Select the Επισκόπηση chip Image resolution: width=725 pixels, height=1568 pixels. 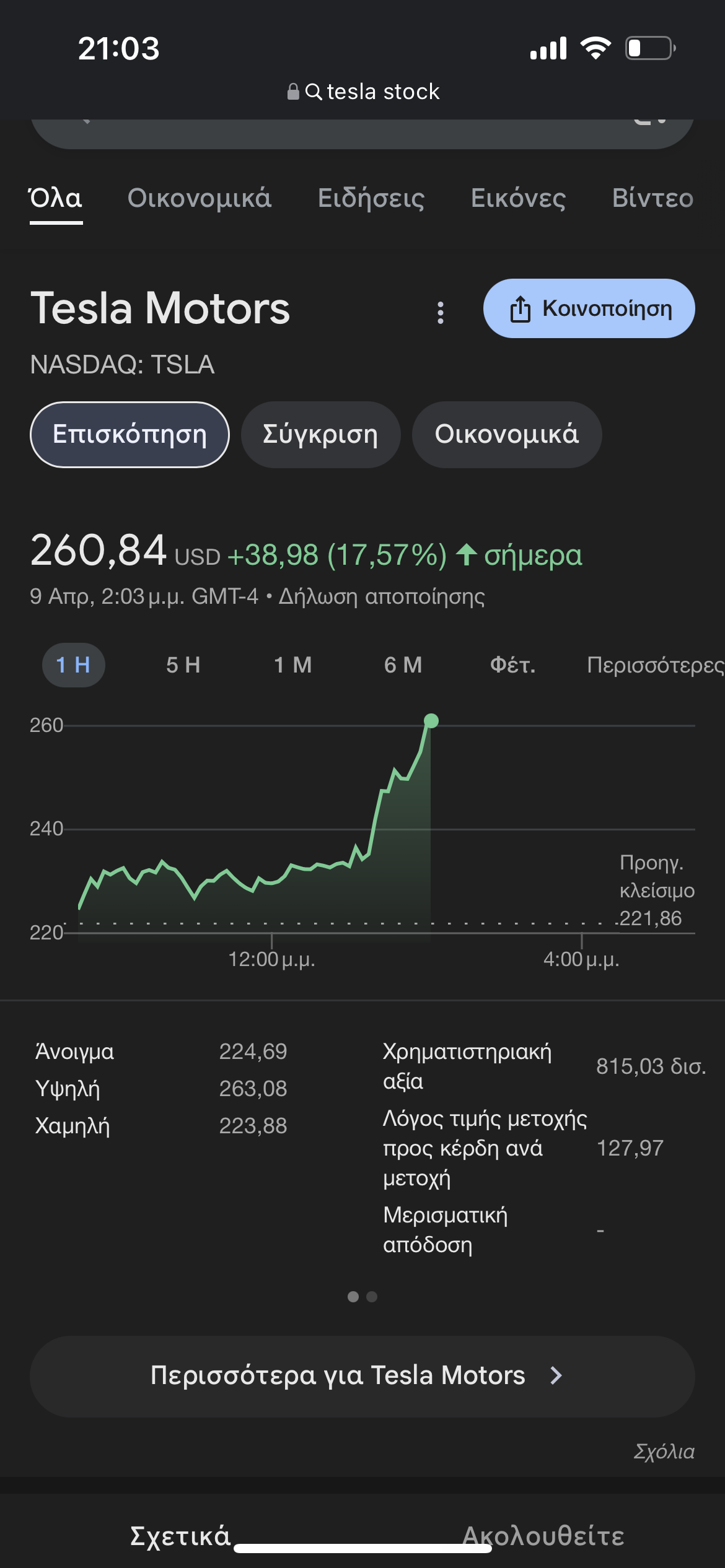pyautogui.click(x=130, y=435)
